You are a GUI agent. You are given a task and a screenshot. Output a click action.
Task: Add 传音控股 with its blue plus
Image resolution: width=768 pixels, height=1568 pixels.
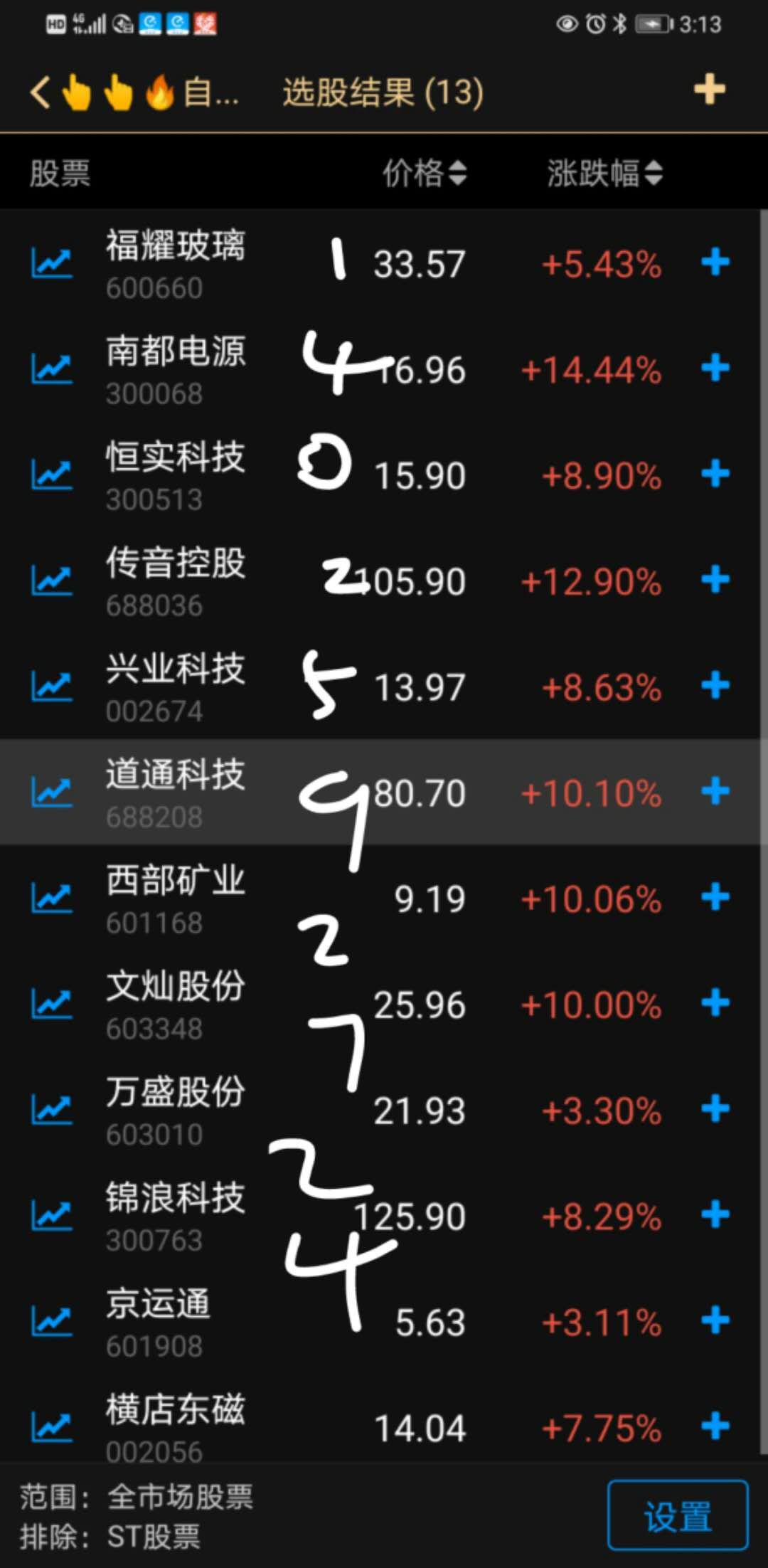(715, 580)
